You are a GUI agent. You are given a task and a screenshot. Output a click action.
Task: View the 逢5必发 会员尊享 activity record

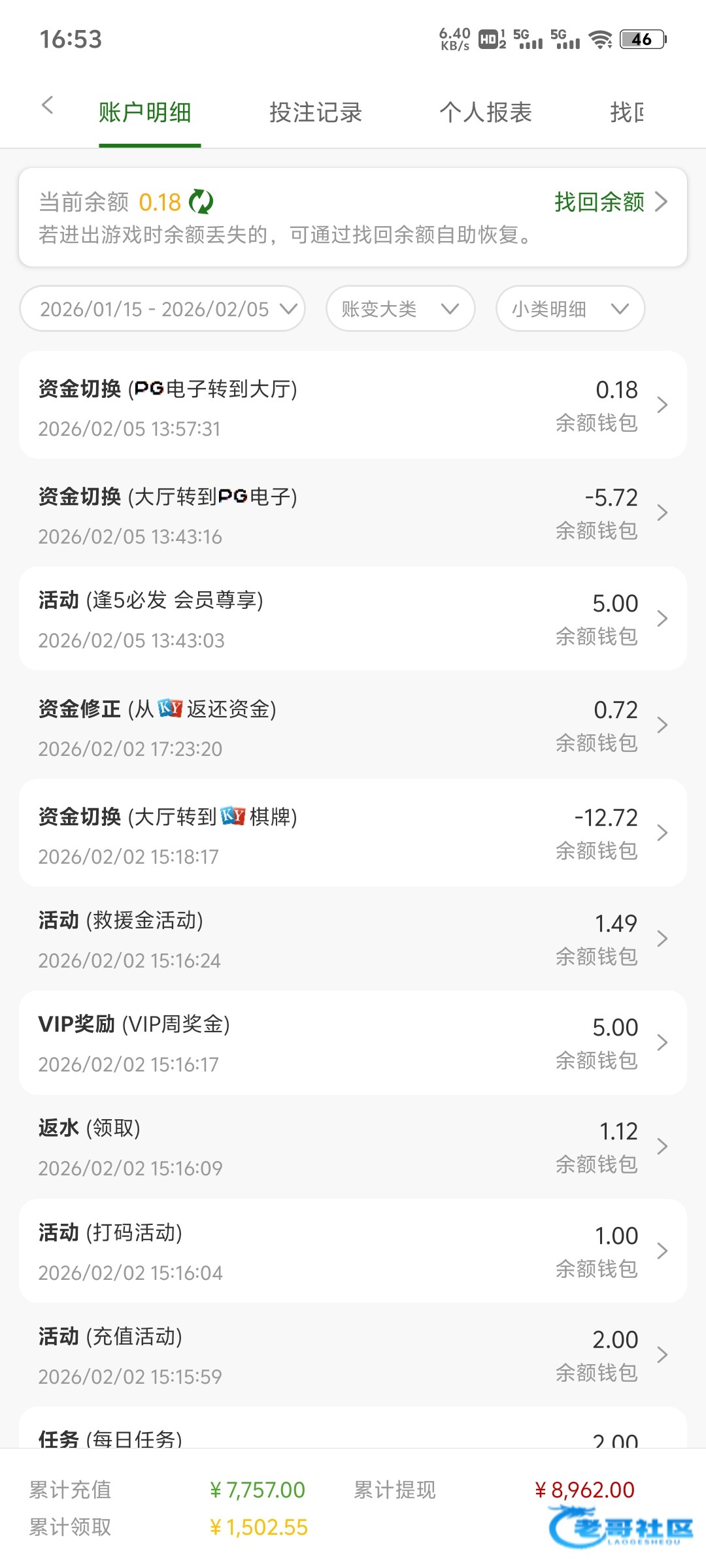coord(353,619)
